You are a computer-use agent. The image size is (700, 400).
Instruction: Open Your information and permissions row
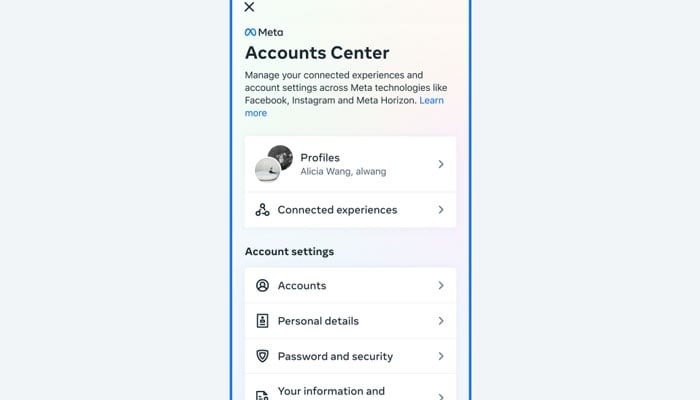pos(350,392)
